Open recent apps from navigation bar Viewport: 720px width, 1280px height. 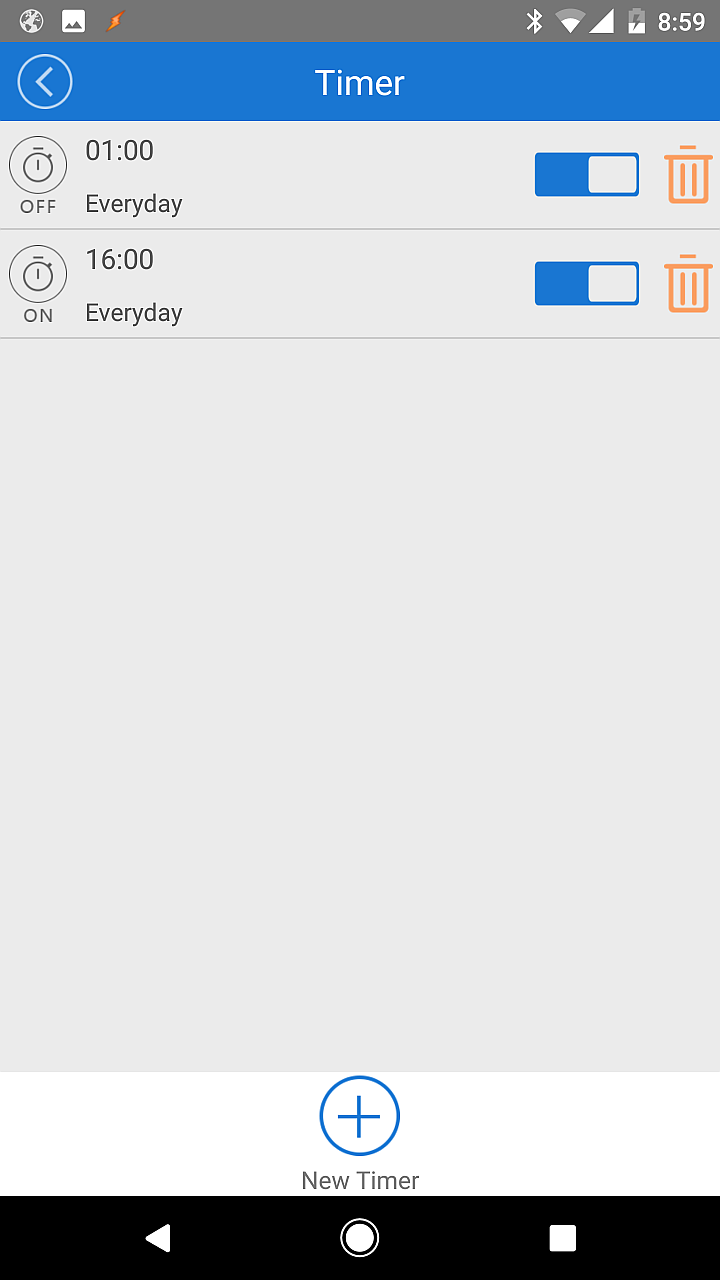click(563, 1238)
